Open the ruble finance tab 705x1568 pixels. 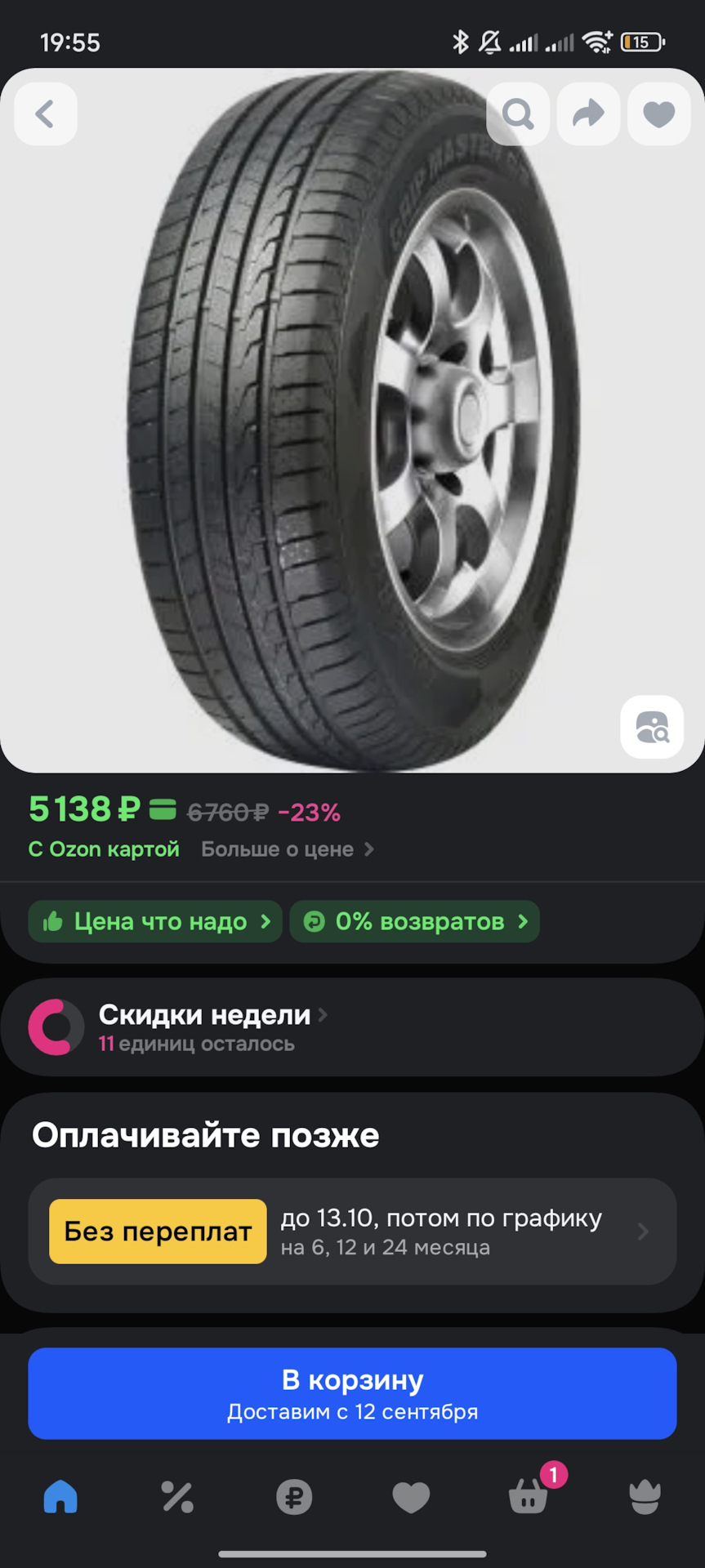(x=294, y=1497)
